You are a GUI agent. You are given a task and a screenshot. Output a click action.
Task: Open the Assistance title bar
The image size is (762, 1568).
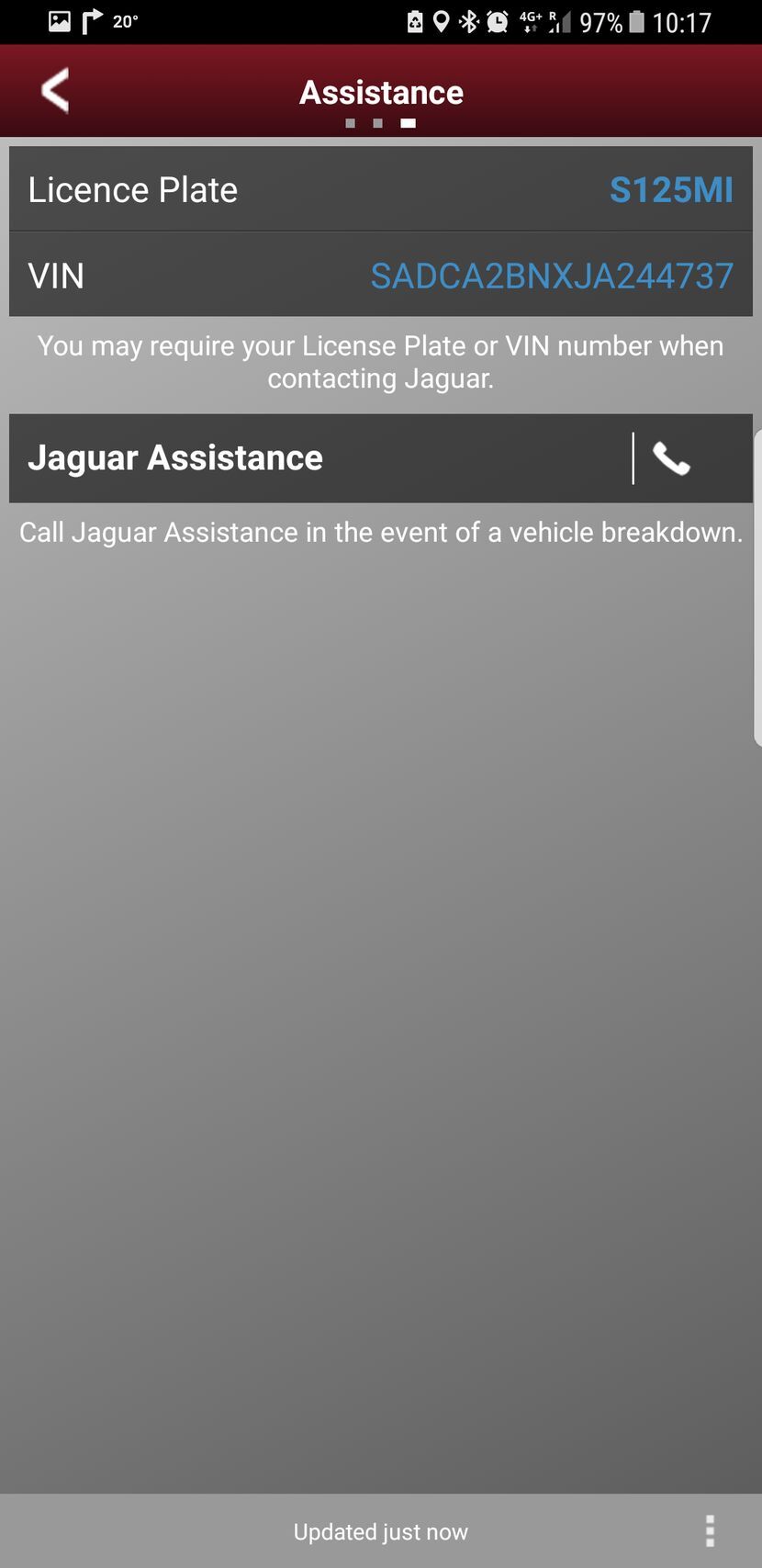(380, 91)
